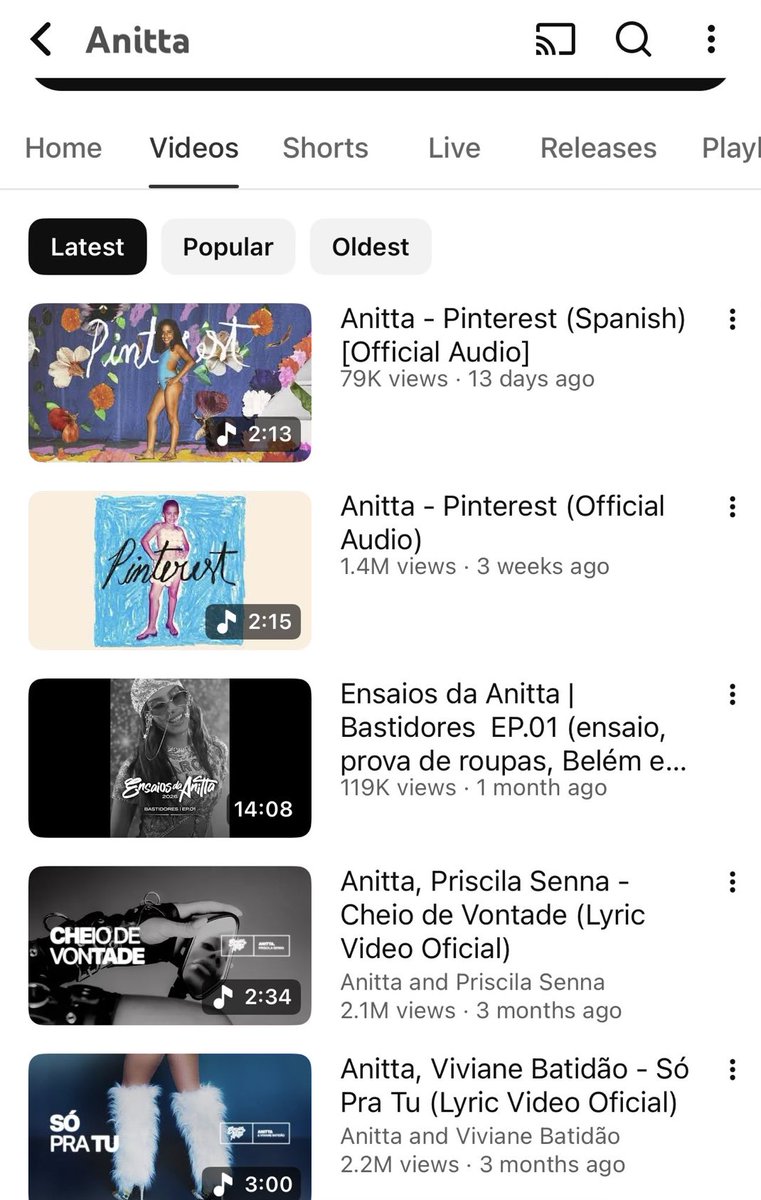
Task: Sort videos by Popular
Action: point(228,247)
